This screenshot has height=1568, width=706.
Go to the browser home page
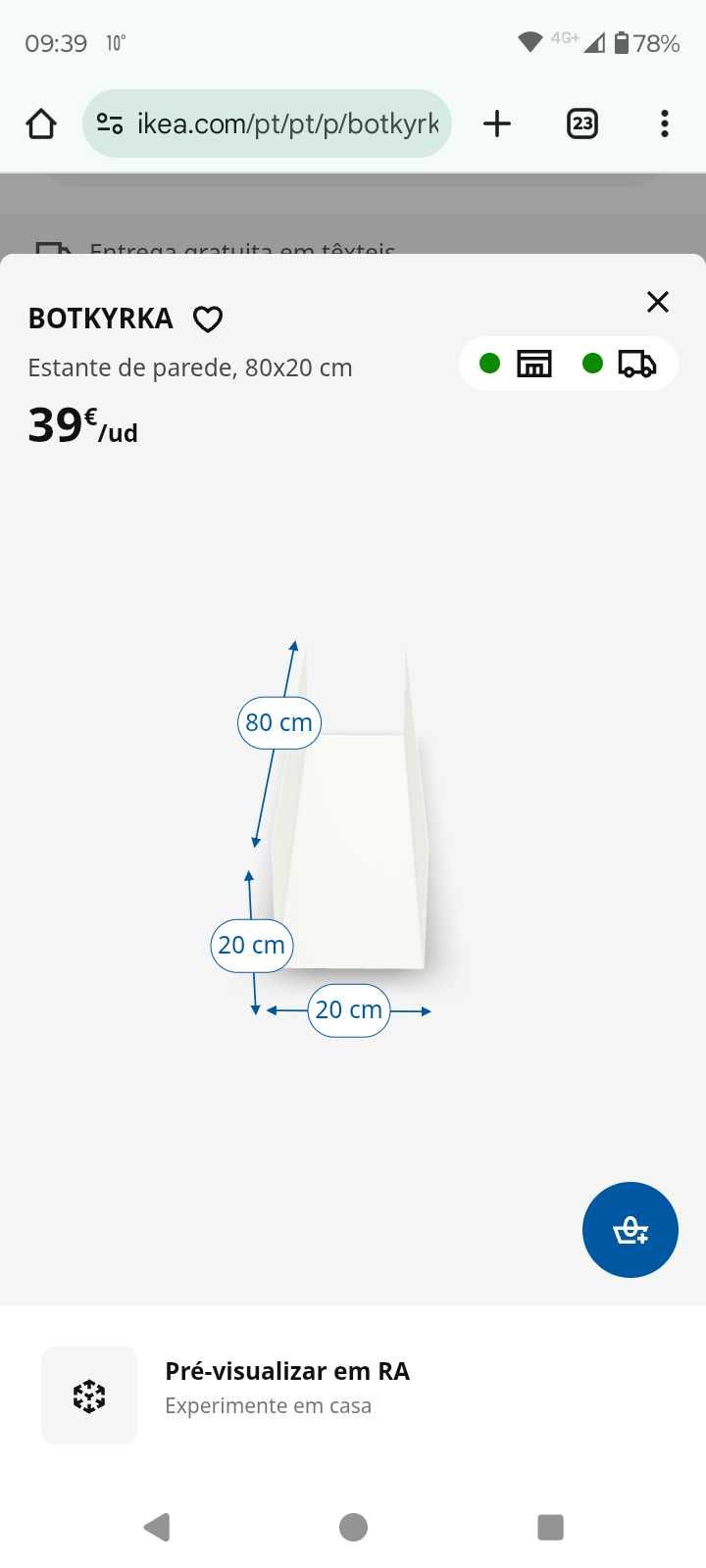(41, 123)
